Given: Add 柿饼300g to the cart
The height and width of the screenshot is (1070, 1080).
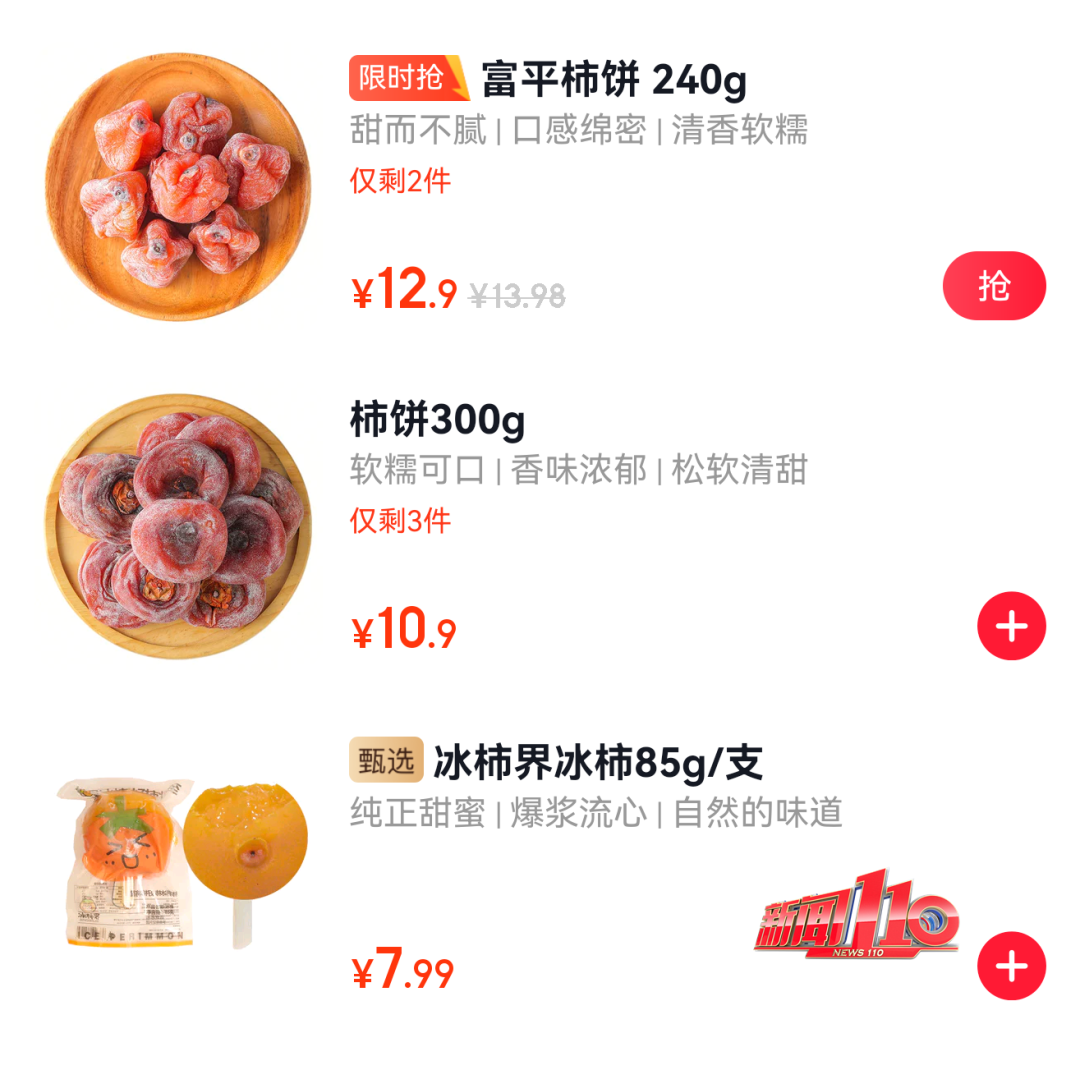Looking at the screenshot, I should tap(1011, 627).
